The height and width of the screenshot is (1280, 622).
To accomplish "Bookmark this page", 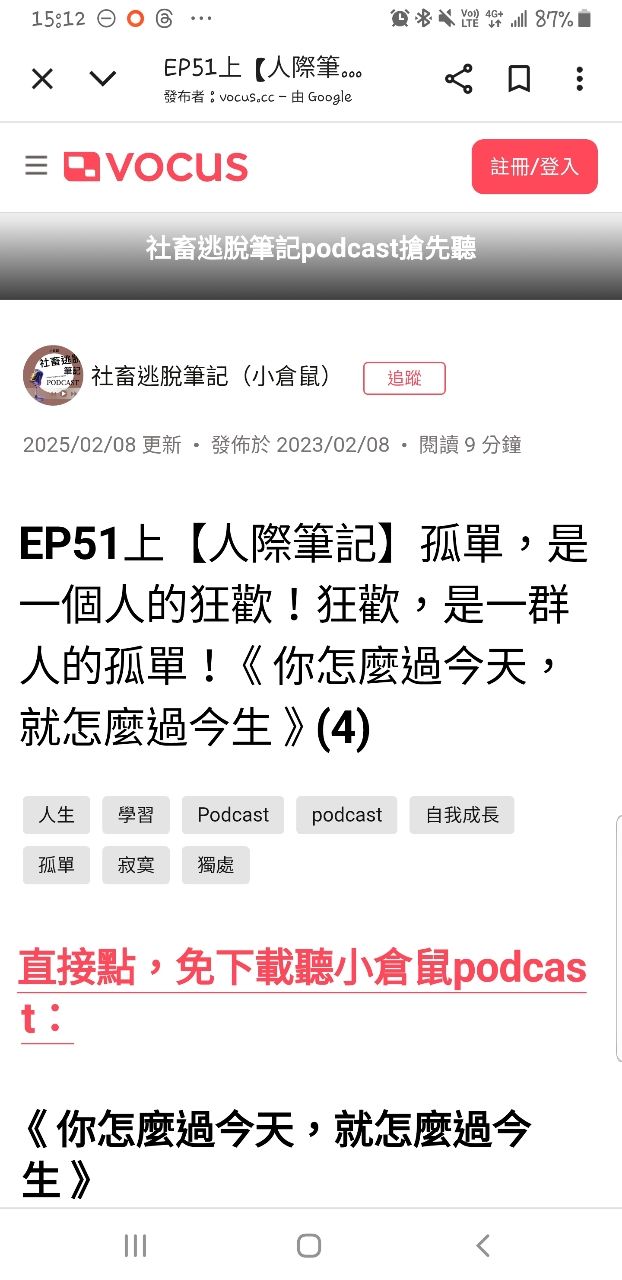I will (519, 79).
